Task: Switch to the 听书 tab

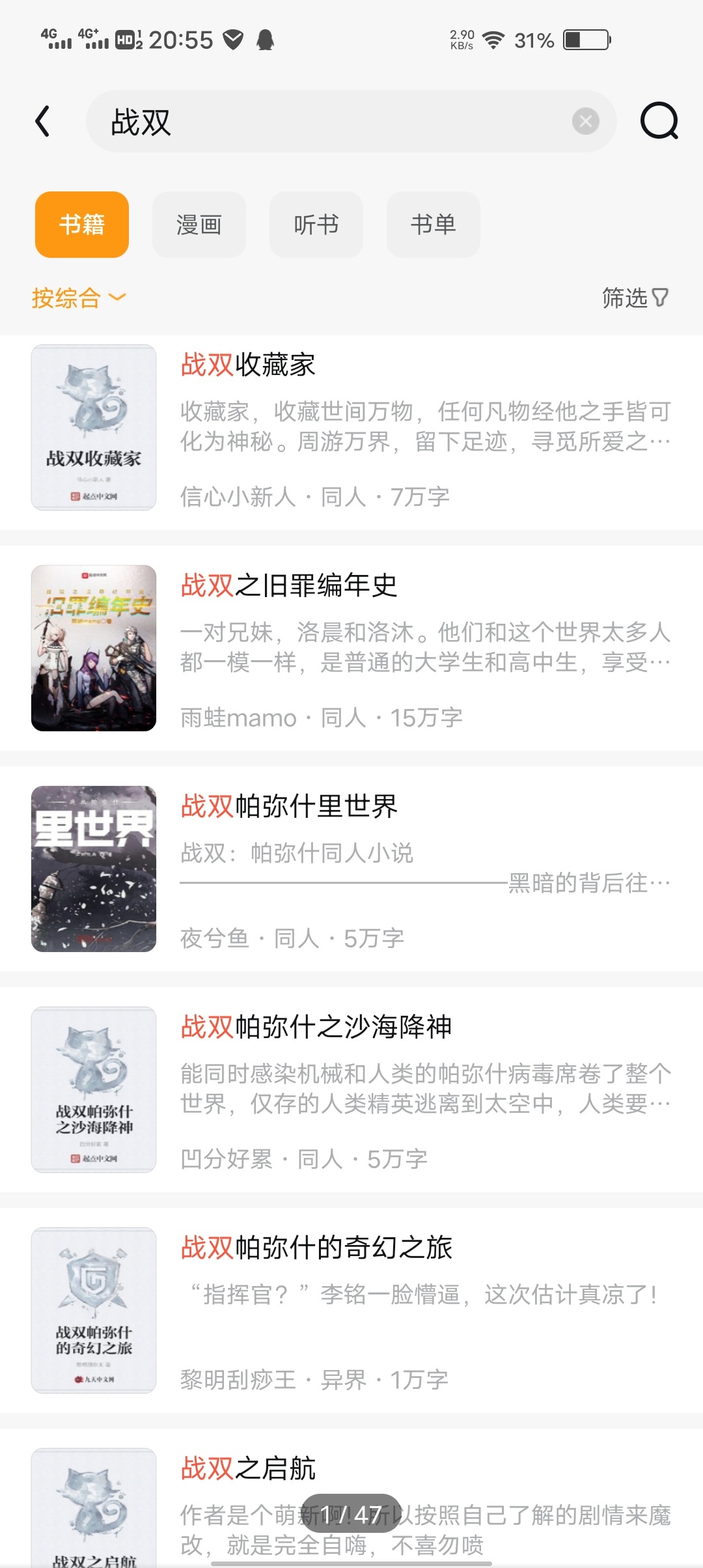Action: tap(316, 225)
